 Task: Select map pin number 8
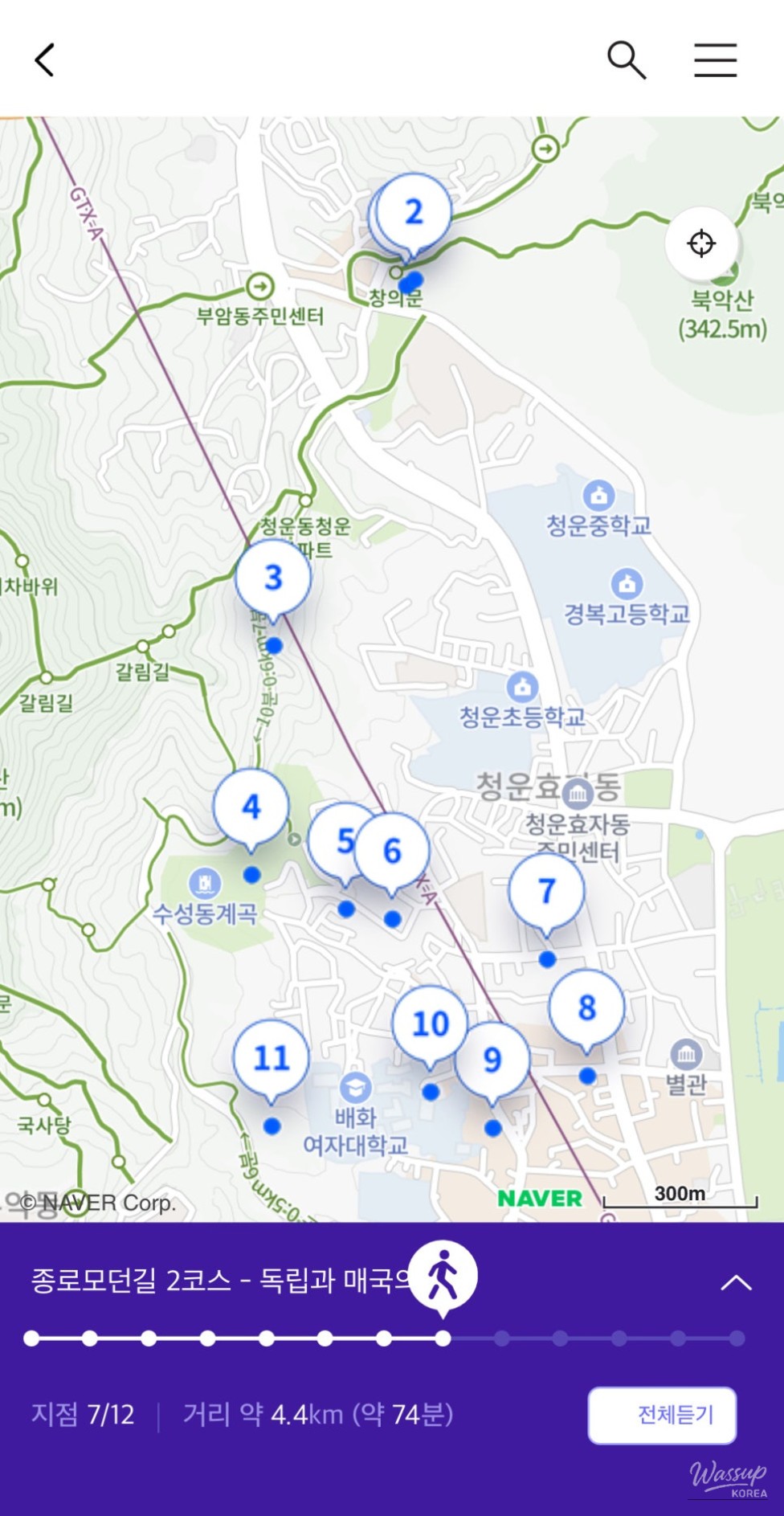(587, 1007)
